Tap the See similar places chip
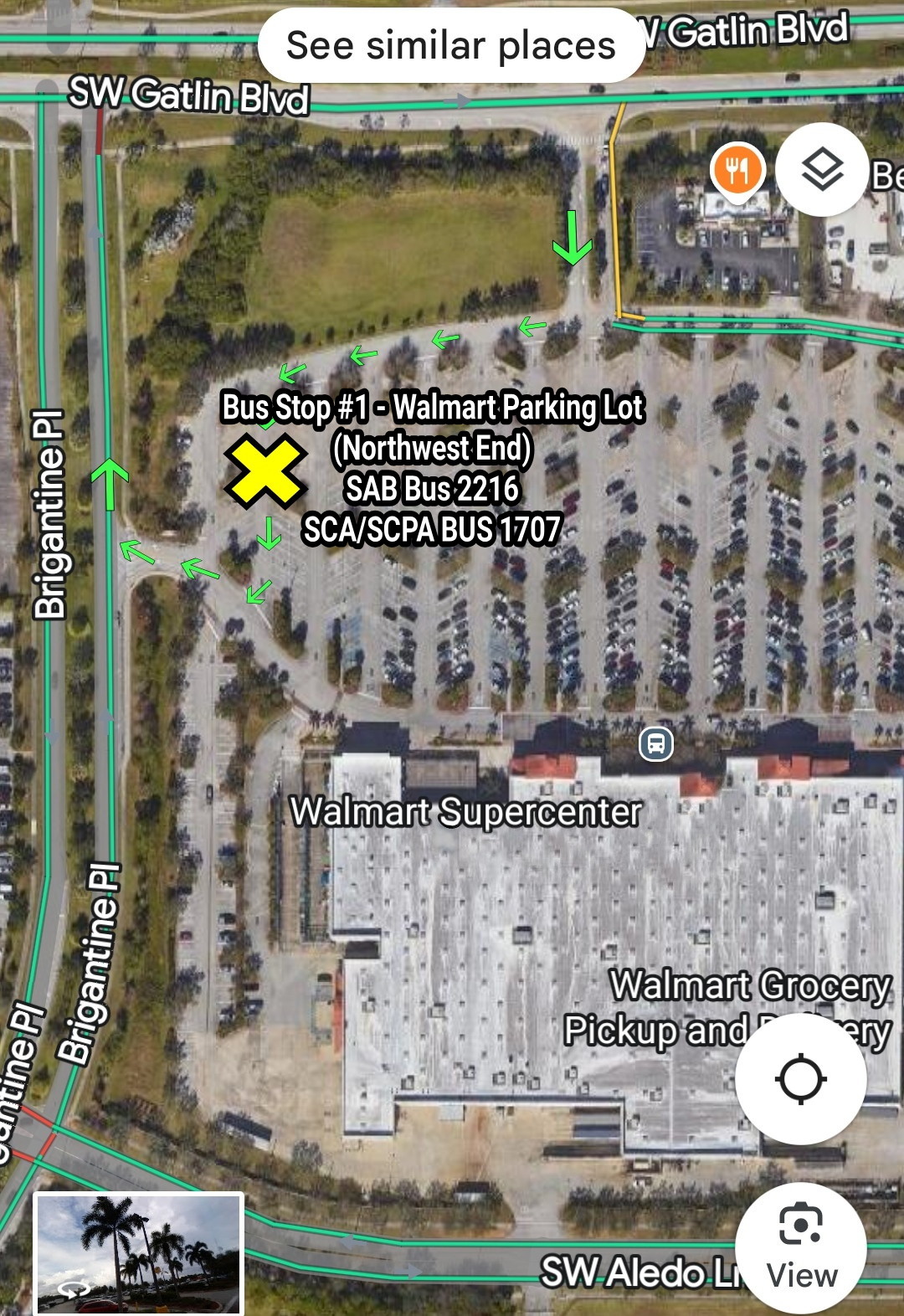 tap(451, 45)
